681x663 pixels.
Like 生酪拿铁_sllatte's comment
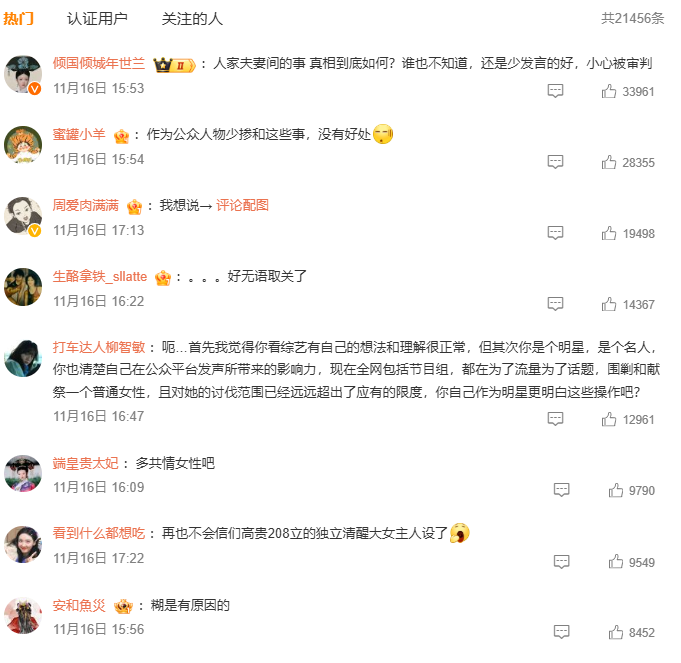click(x=609, y=304)
